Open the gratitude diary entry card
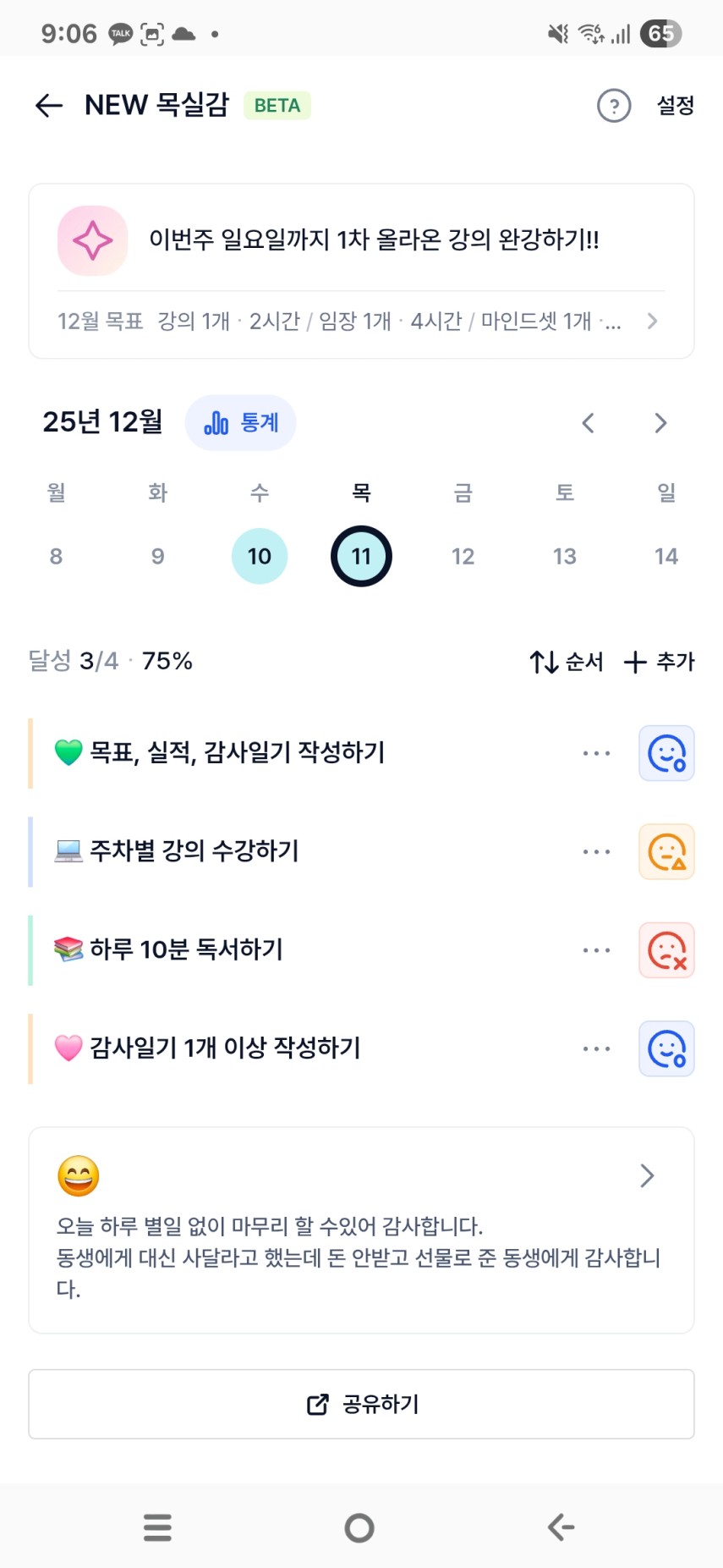Screen dimensions: 723x1568 click(x=361, y=1230)
